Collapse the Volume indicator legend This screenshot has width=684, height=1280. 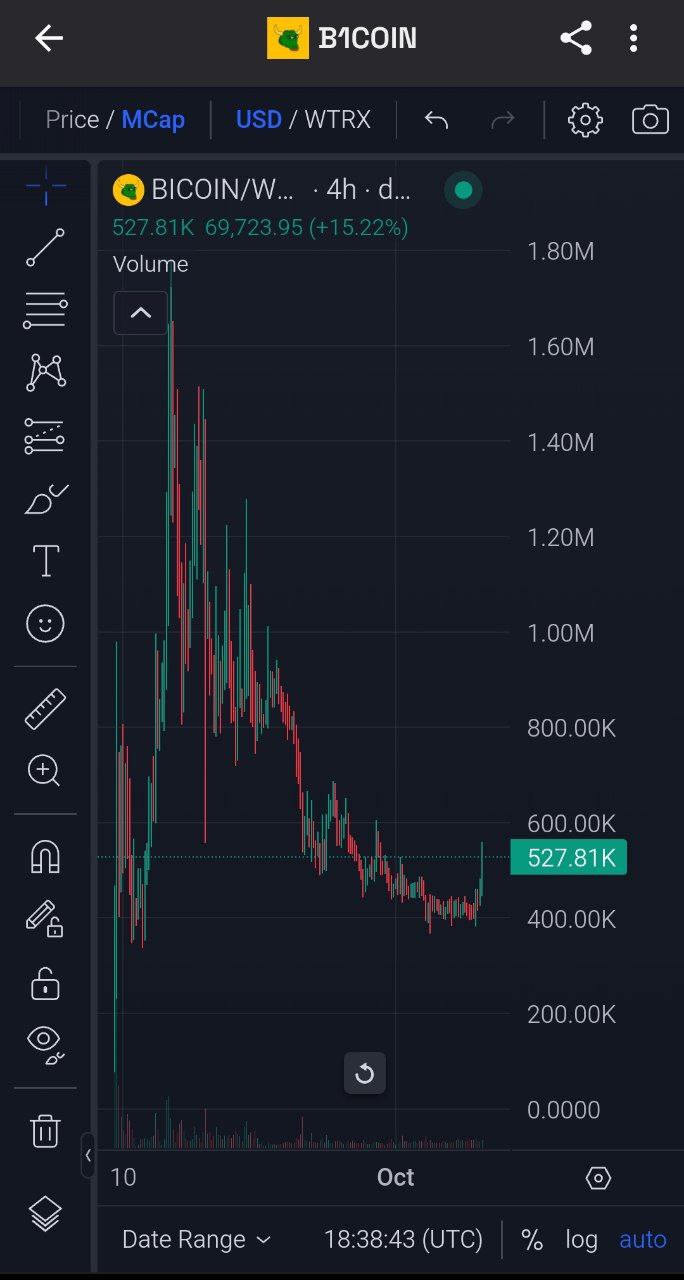[140, 313]
